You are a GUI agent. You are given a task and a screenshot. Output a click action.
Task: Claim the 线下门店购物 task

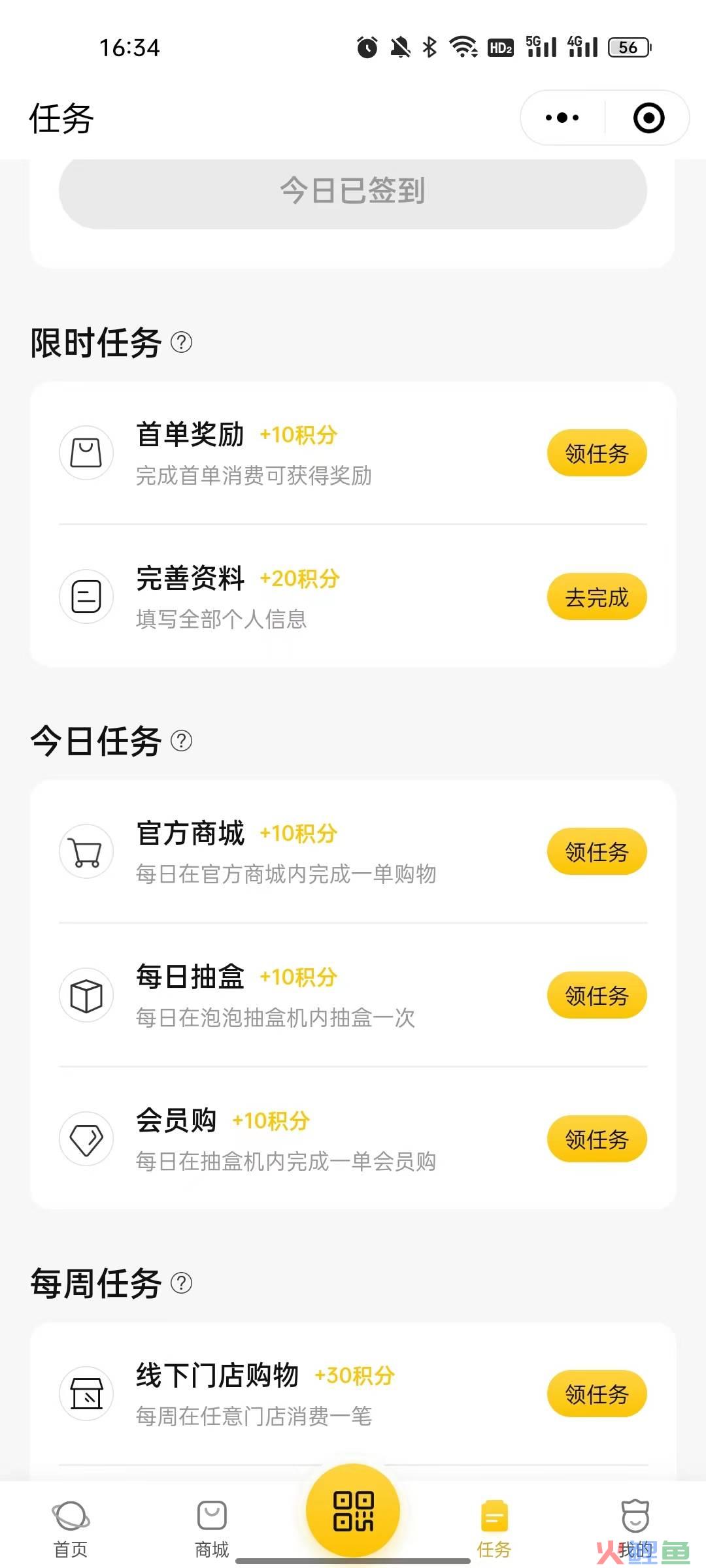597,1394
